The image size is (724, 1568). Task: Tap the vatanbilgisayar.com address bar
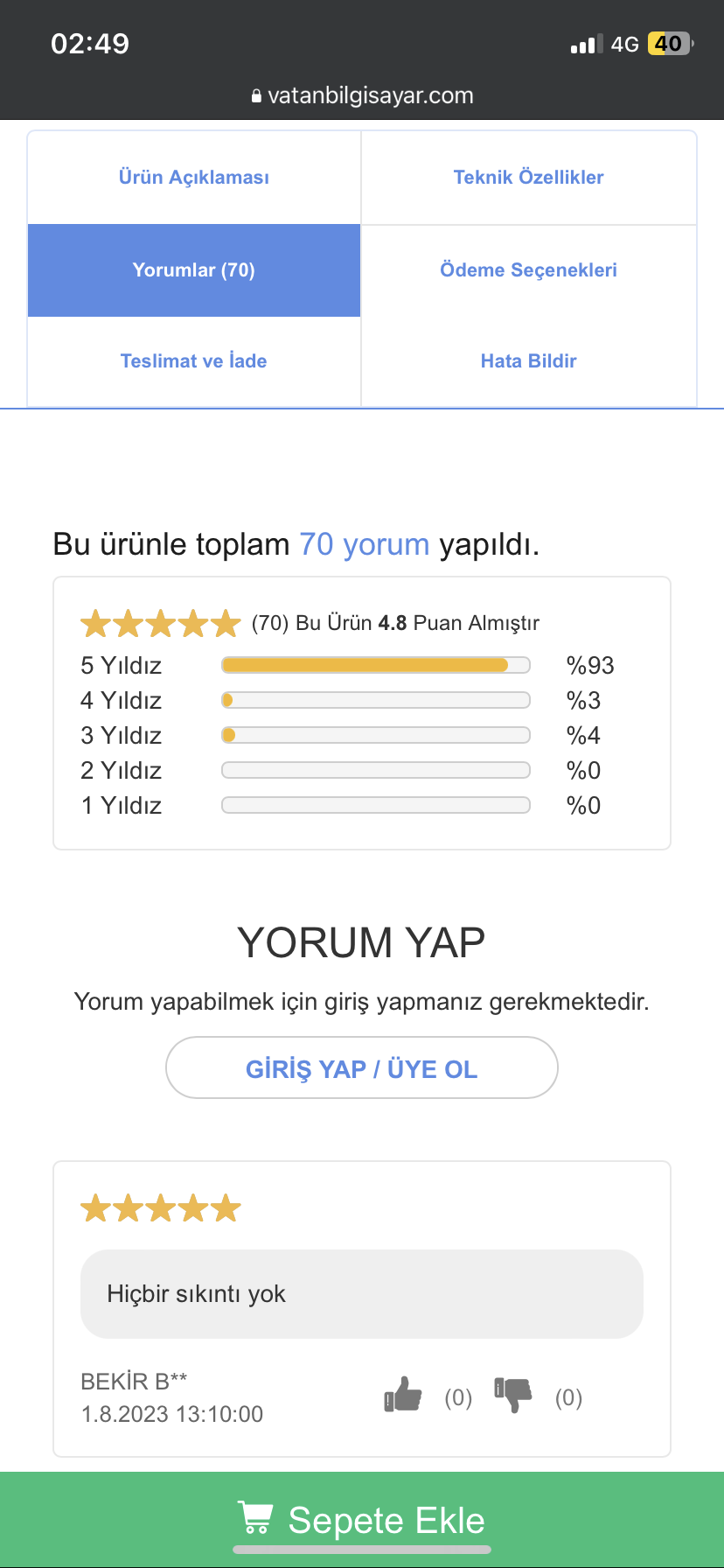click(x=362, y=95)
